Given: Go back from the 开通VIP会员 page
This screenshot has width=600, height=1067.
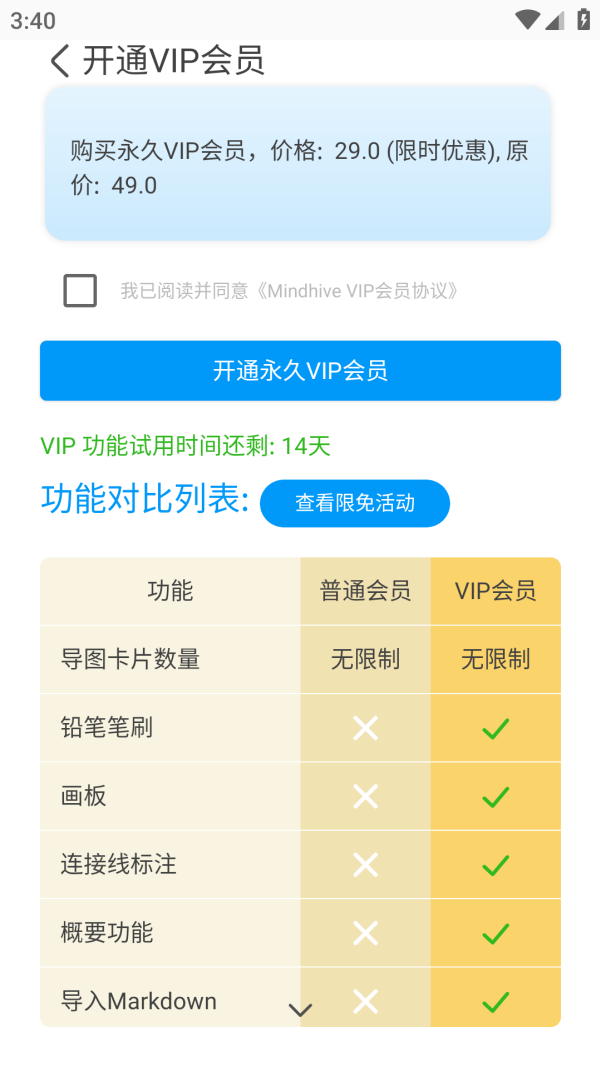Looking at the screenshot, I should click(60, 61).
